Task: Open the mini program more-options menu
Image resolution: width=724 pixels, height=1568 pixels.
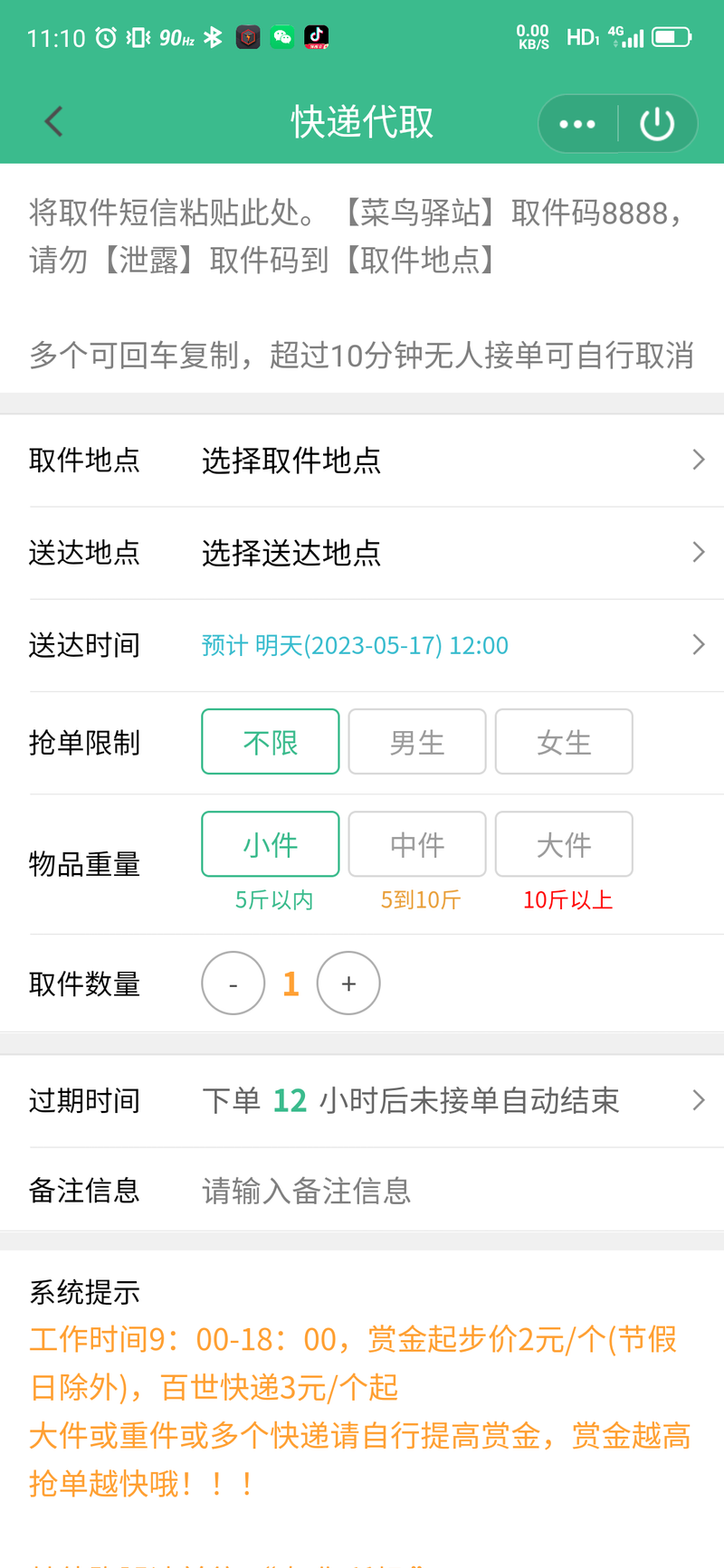Action: pyautogui.click(x=577, y=124)
